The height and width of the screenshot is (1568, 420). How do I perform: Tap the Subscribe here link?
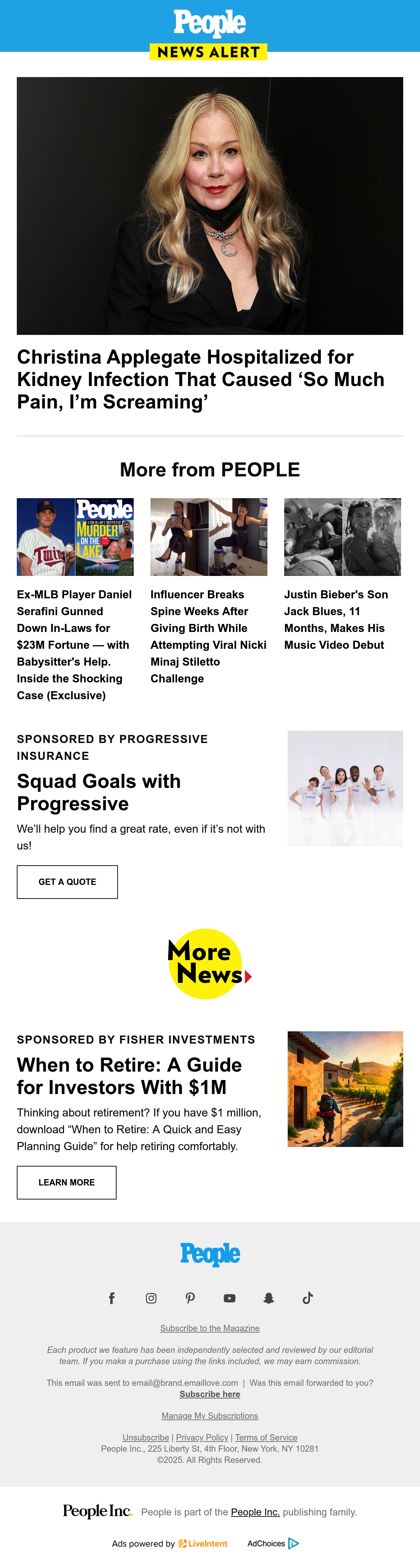pos(210,1394)
